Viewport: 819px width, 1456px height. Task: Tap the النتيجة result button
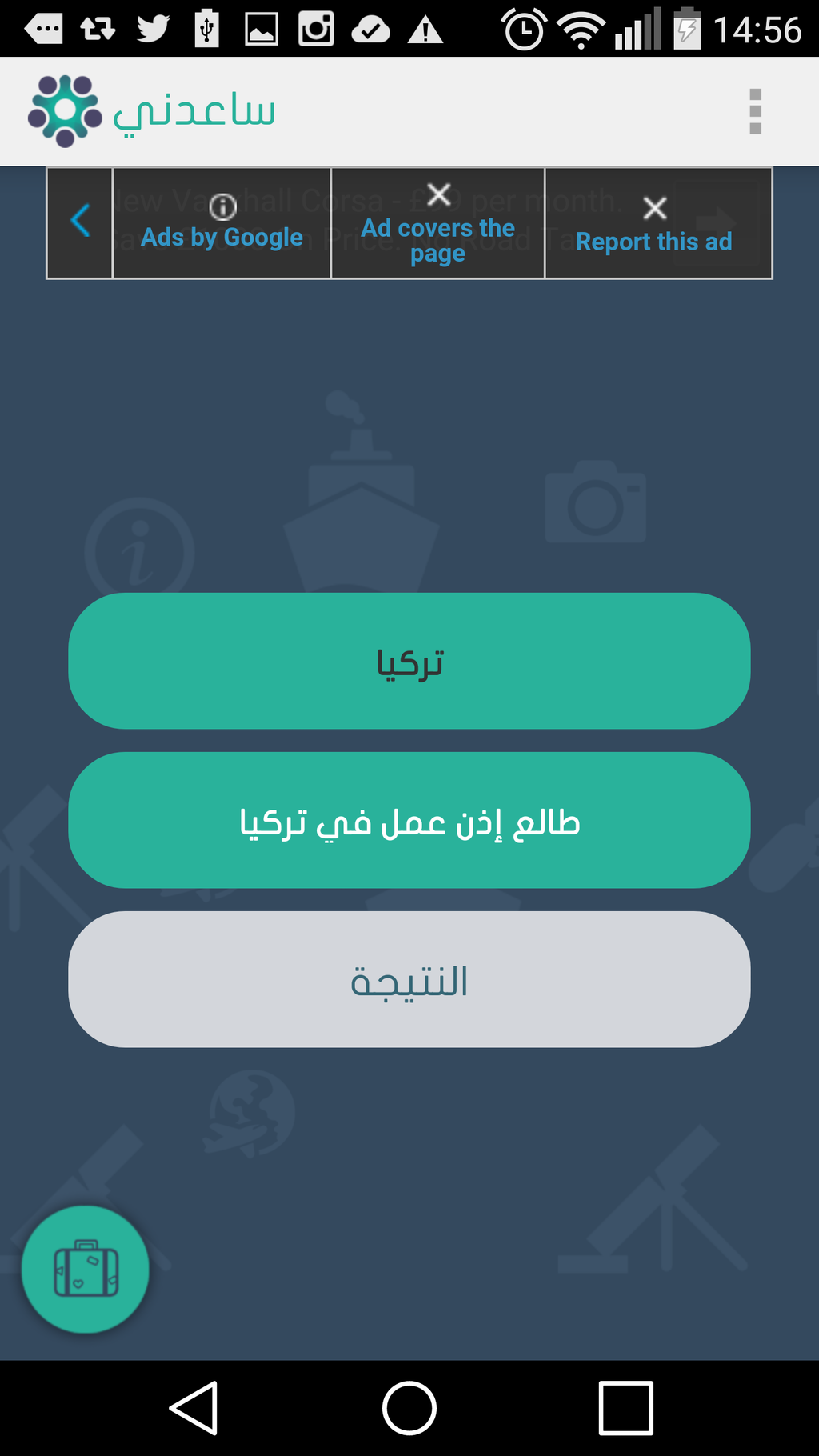(x=409, y=979)
